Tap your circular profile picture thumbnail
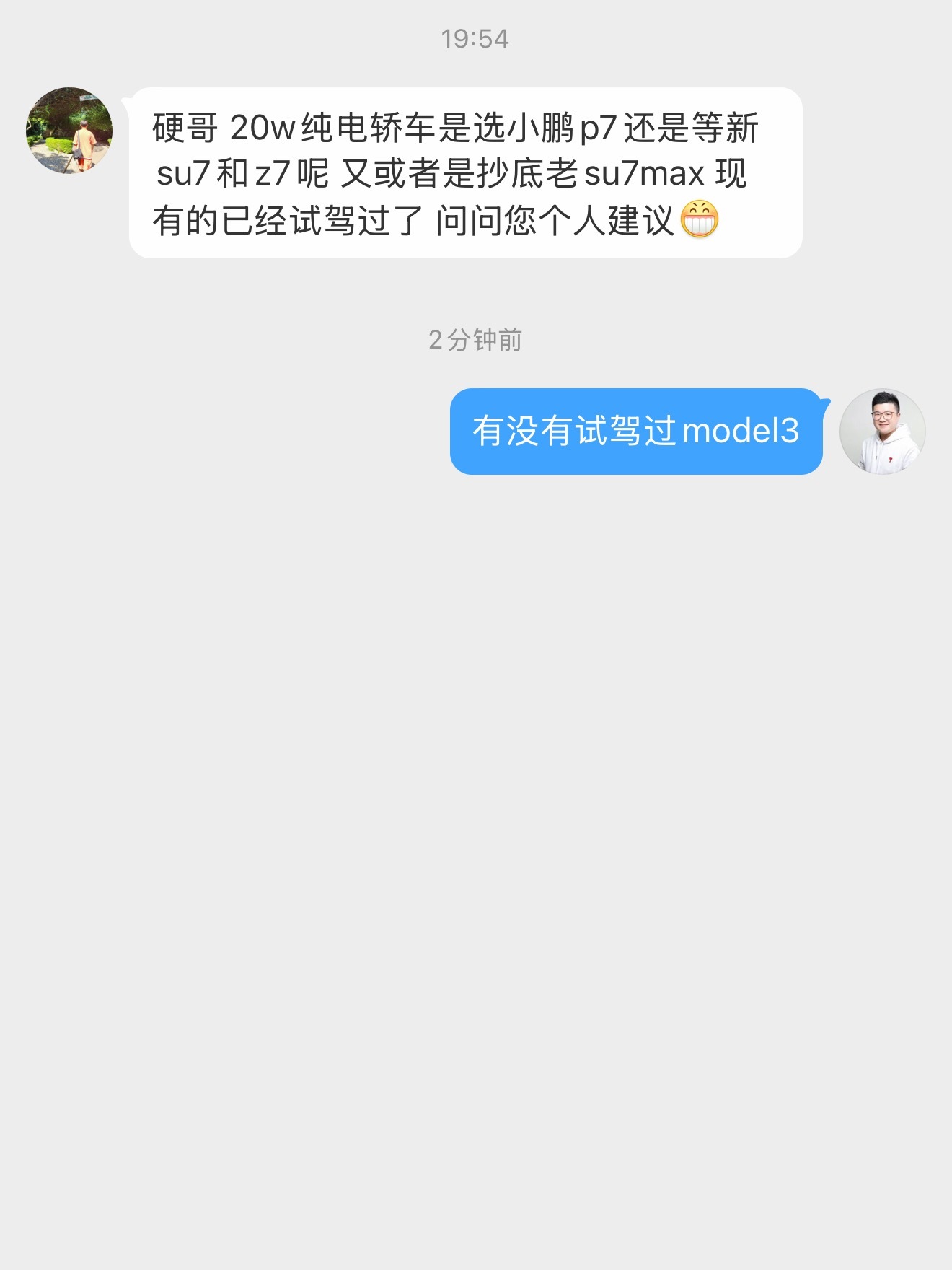952x1270 pixels. tap(883, 431)
